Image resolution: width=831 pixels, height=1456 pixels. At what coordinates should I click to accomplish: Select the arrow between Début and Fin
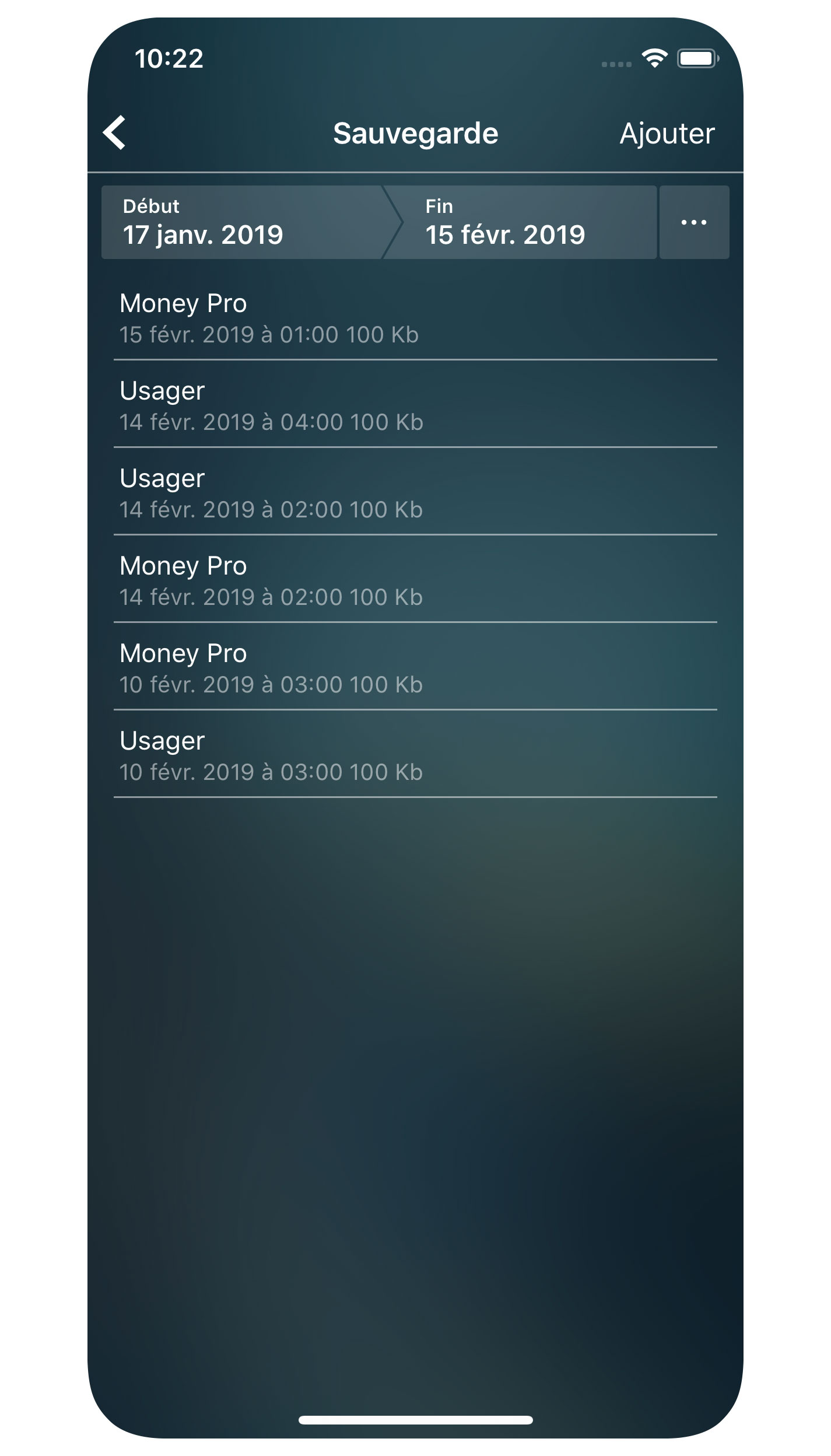399,222
